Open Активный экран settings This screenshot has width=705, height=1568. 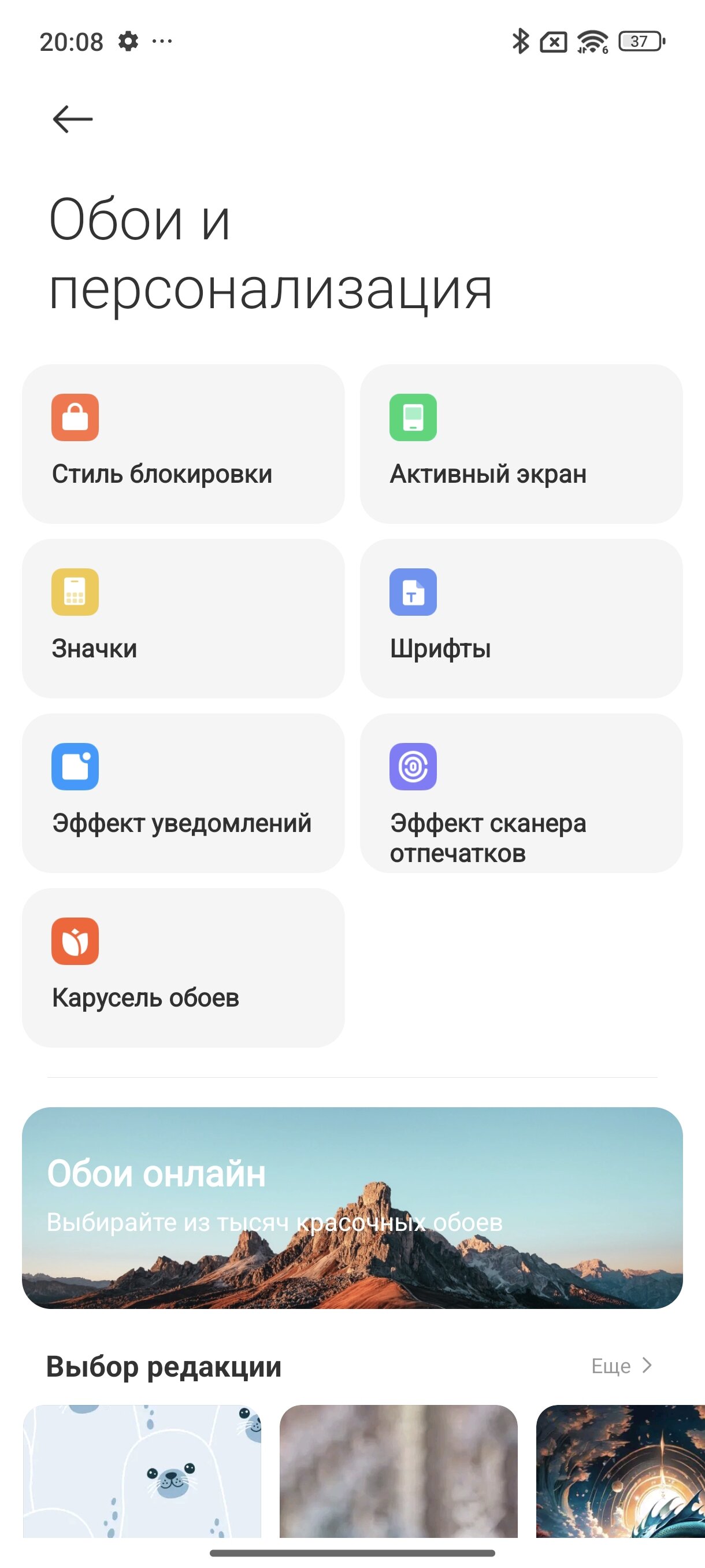tap(521, 443)
